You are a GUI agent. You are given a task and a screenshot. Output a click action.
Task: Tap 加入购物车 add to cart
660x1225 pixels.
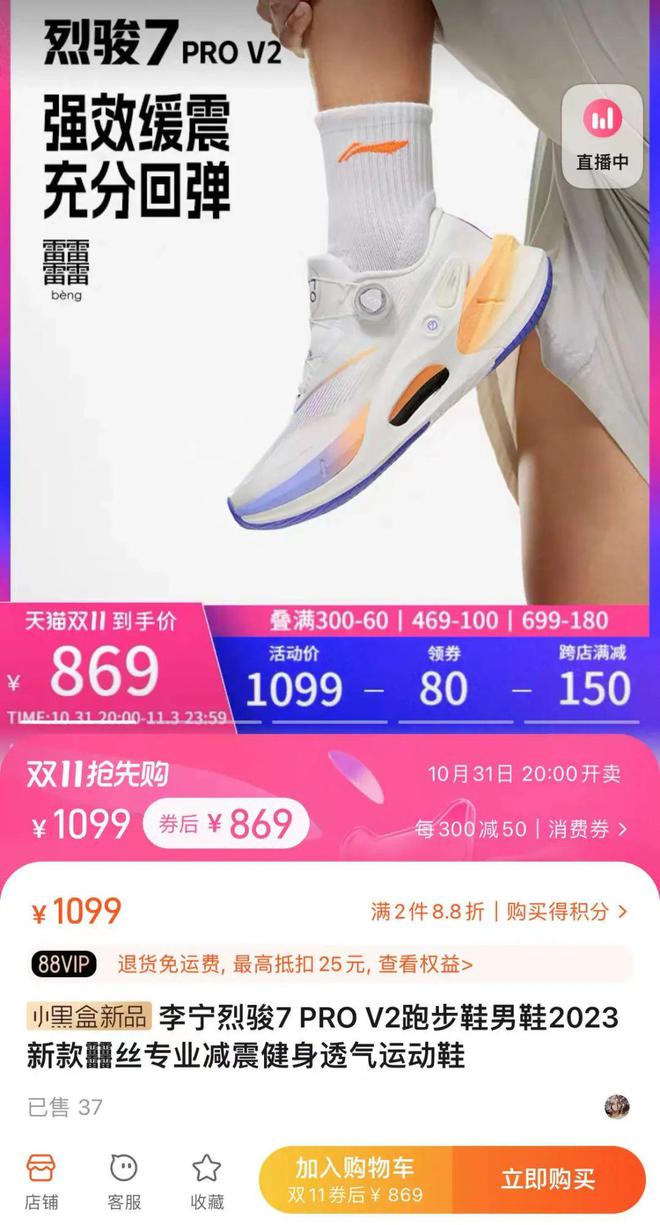pyautogui.click(x=355, y=1180)
